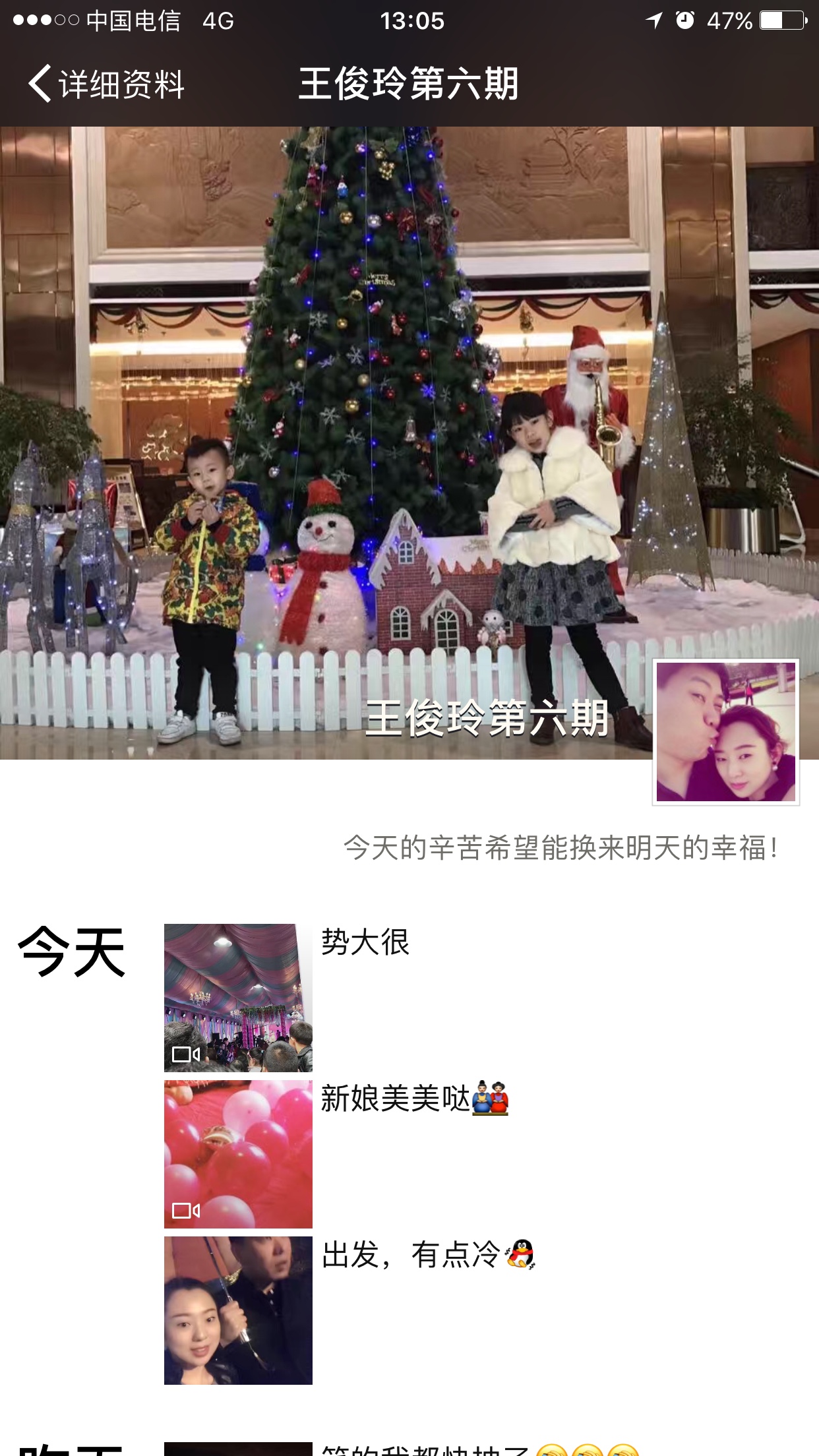Play the video post captioned 势大很

pos(238,997)
